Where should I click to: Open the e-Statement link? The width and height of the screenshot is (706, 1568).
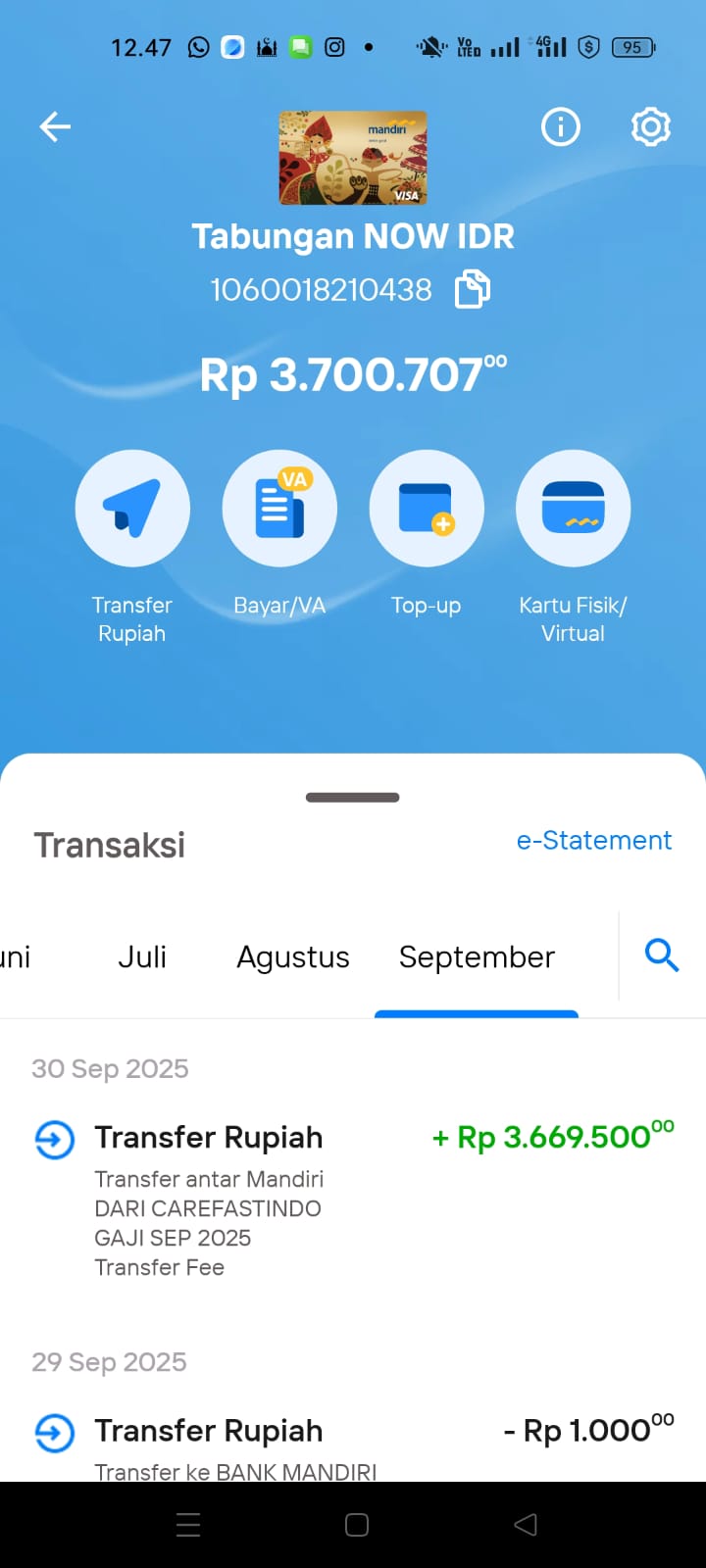(593, 840)
